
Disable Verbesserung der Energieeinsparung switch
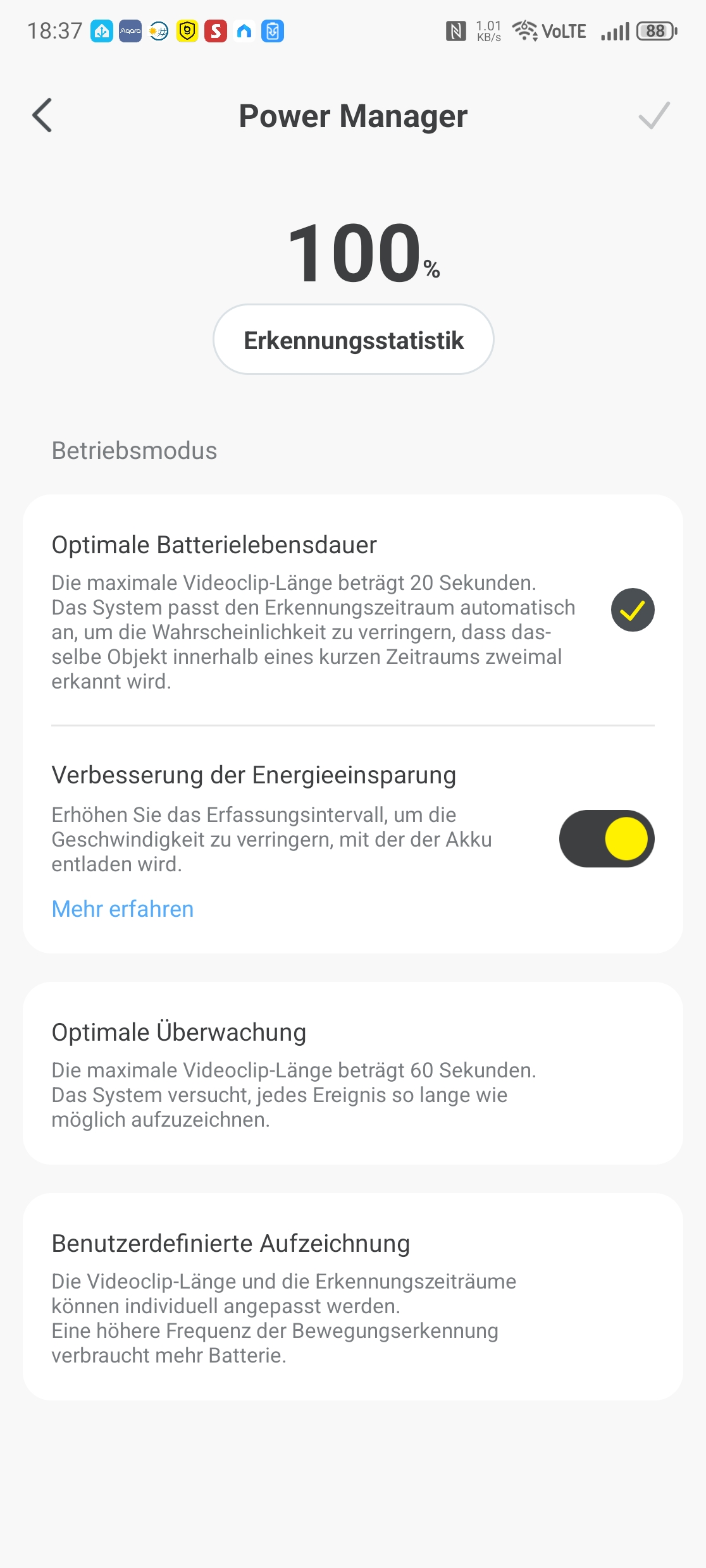tap(606, 838)
